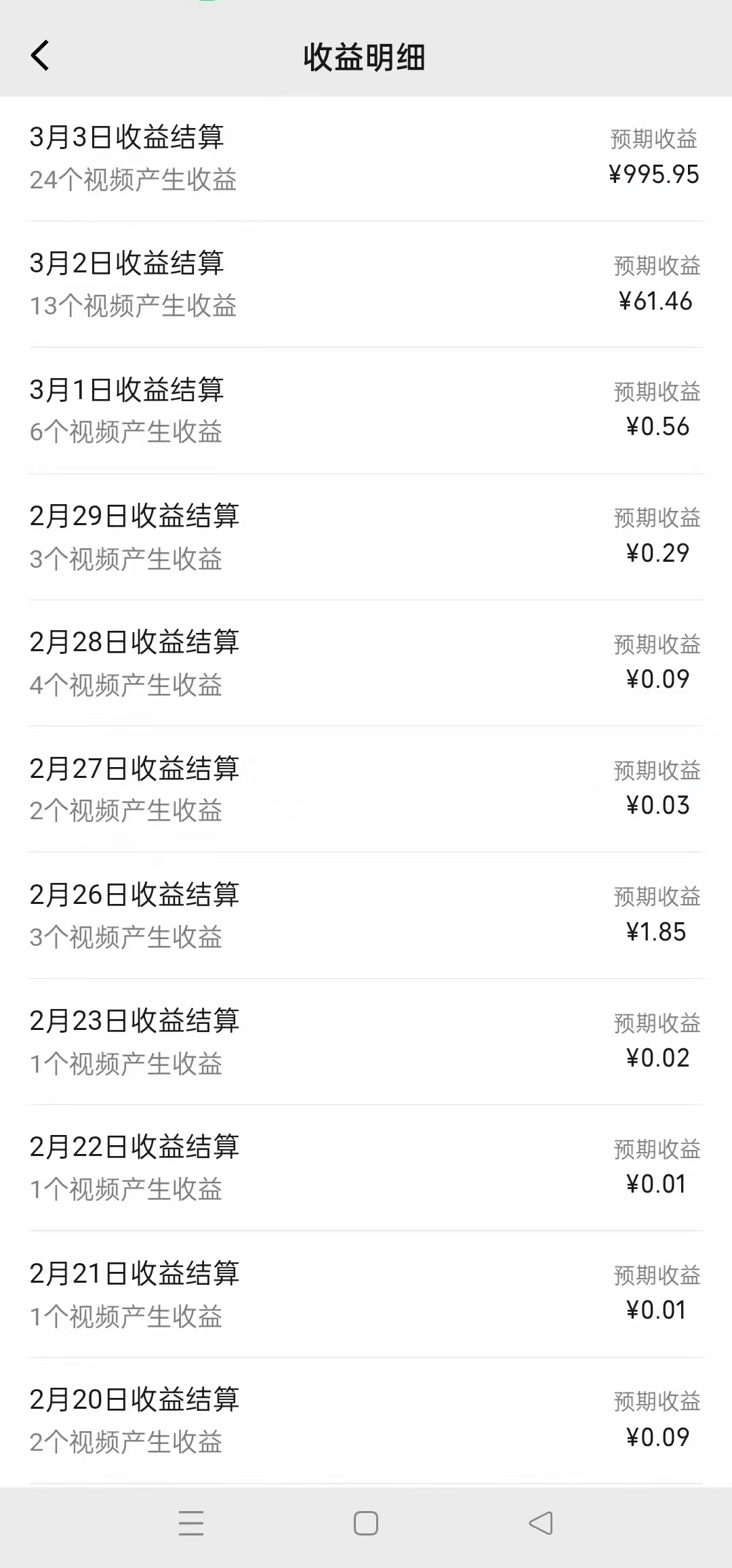Image resolution: width=732 pixels, height=1568 pixels.
Task: Select the 2月23日收益结算 record
Action: pyautogui.click(x=366, y=1041)
